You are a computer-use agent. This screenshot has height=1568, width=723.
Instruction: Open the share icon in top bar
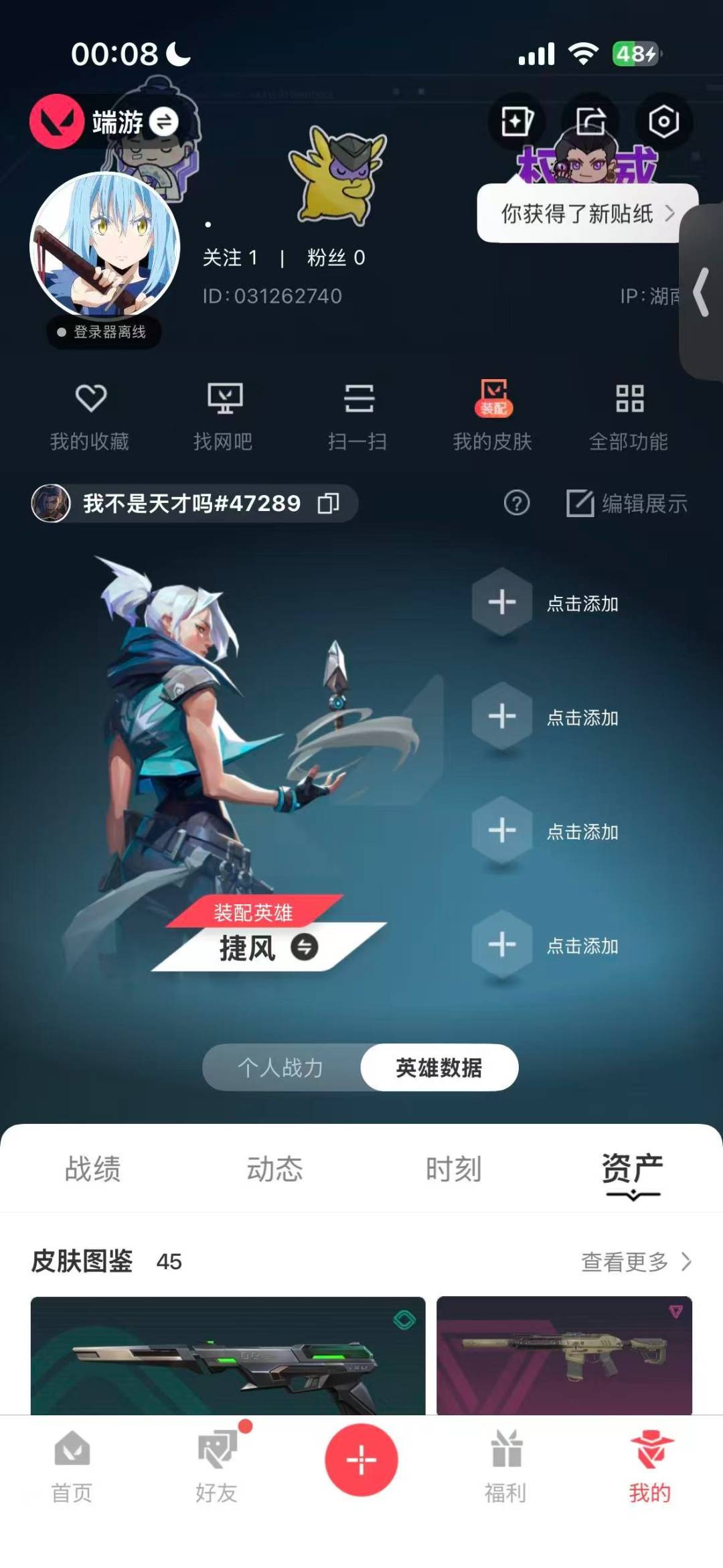coord(590,122)
